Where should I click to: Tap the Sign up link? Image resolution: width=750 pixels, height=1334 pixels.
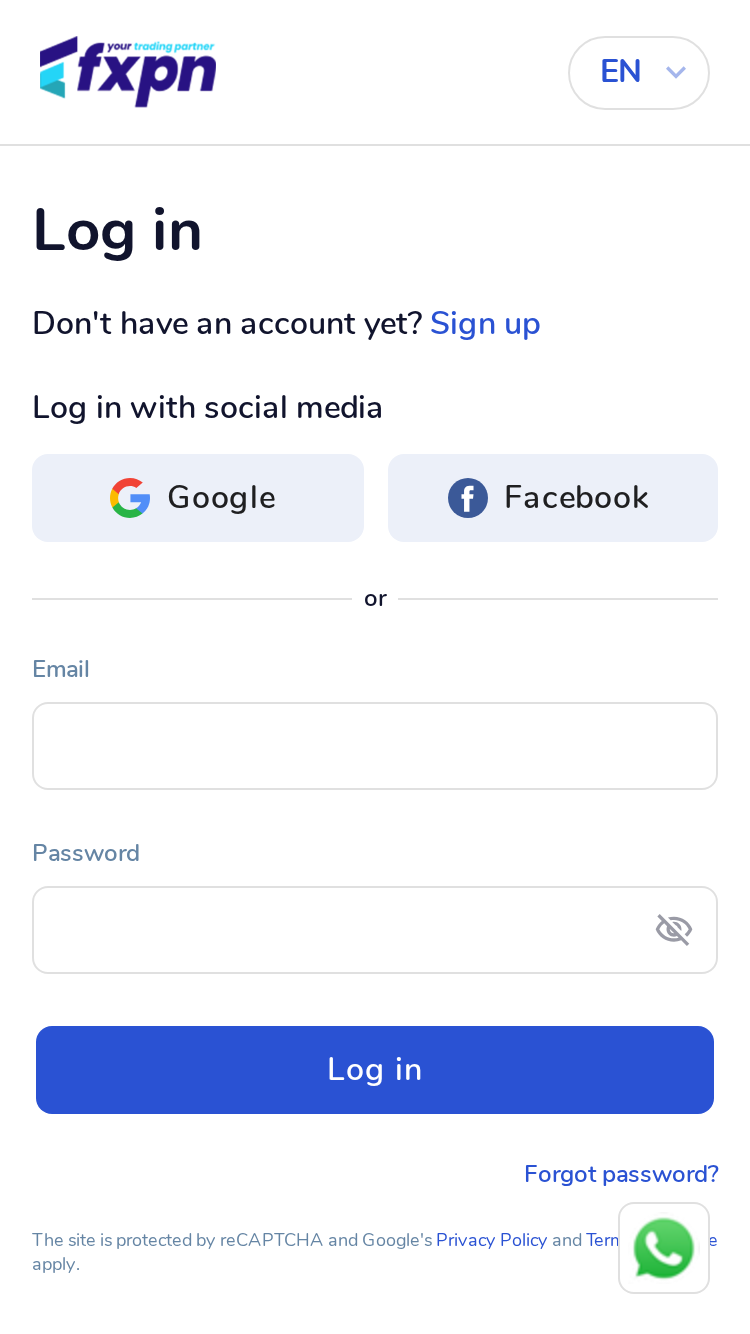tap(485, 324)
